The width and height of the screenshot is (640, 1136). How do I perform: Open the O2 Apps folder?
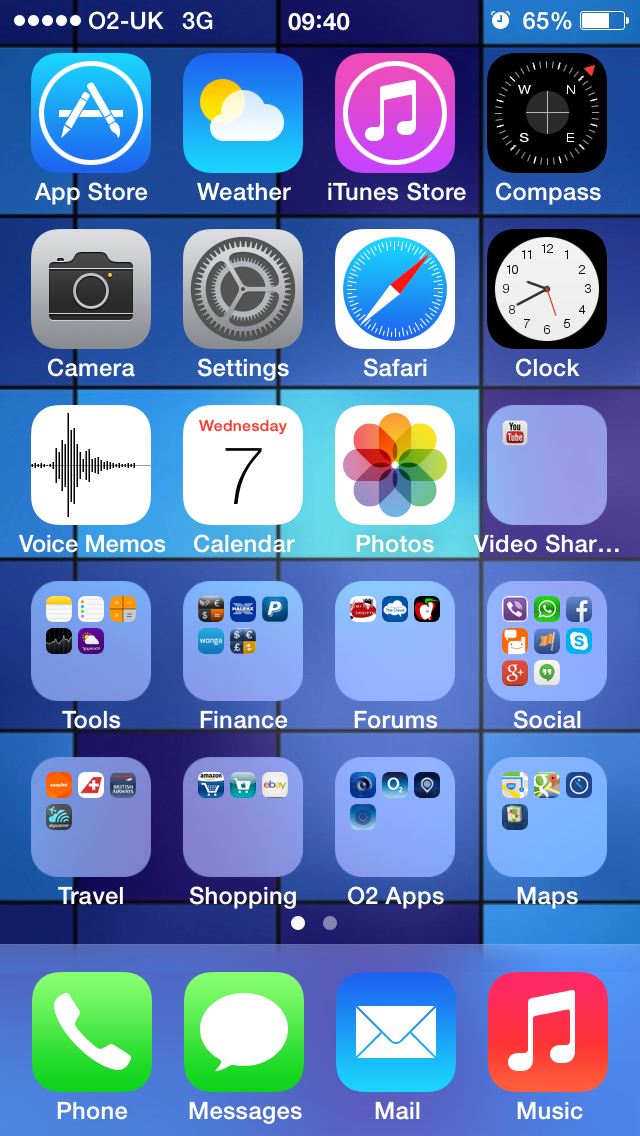[x=395, y=817]
